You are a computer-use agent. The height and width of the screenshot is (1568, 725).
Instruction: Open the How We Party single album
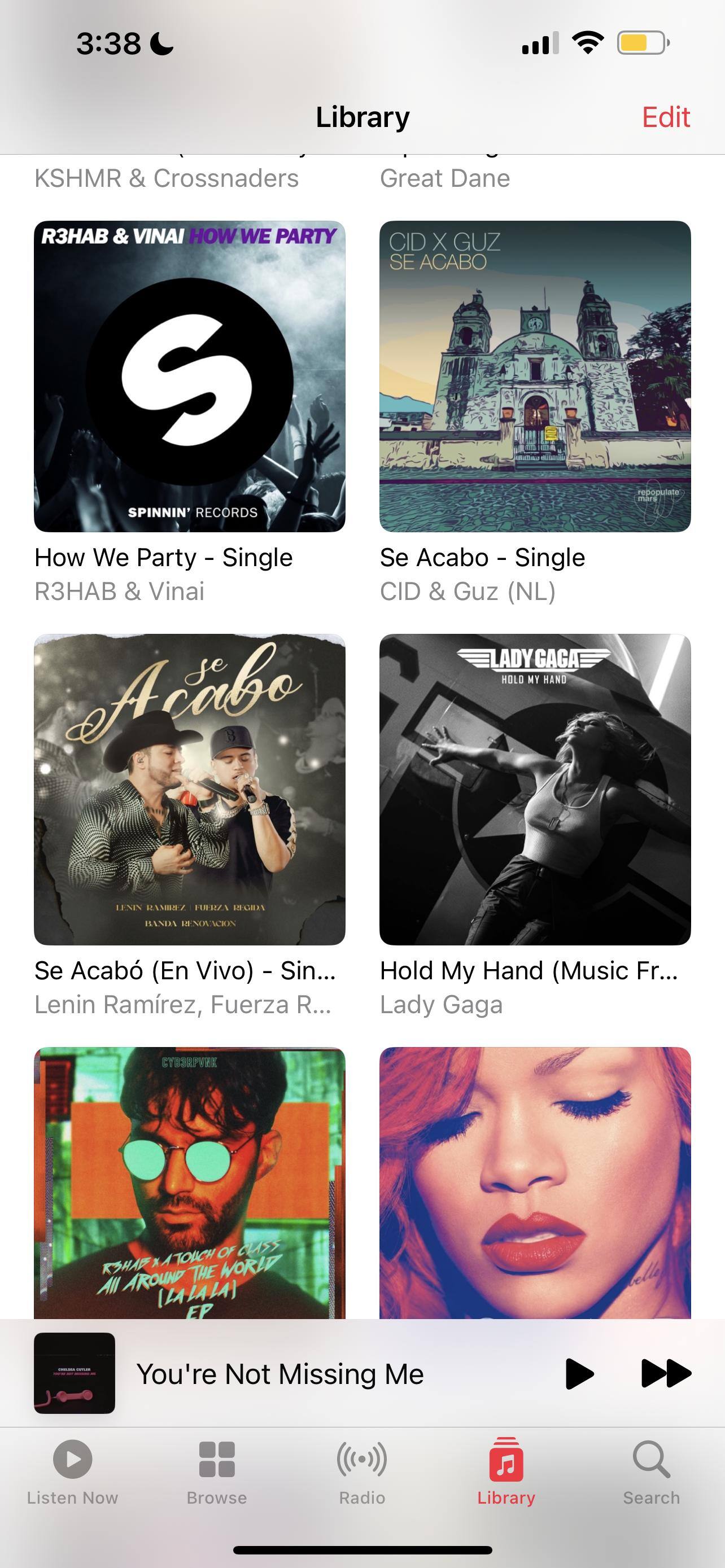pyautogui.click(x=189, y=376)
